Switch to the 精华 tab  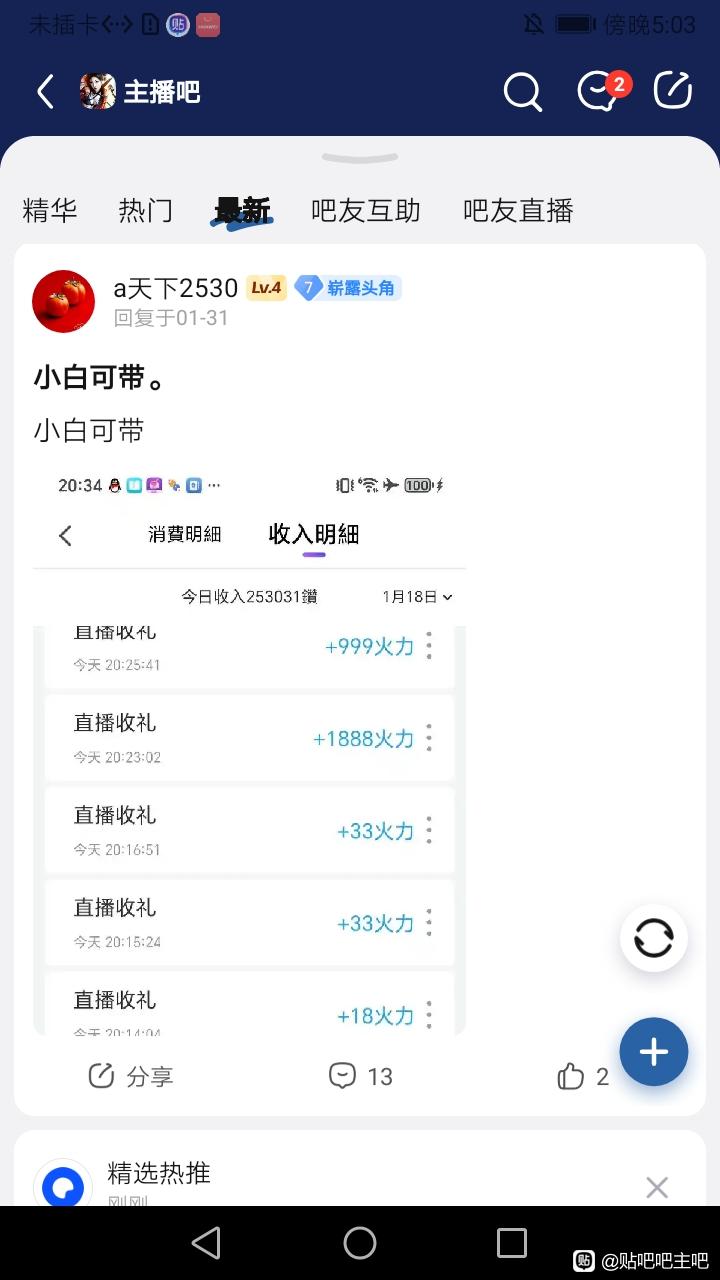(50, 211)
